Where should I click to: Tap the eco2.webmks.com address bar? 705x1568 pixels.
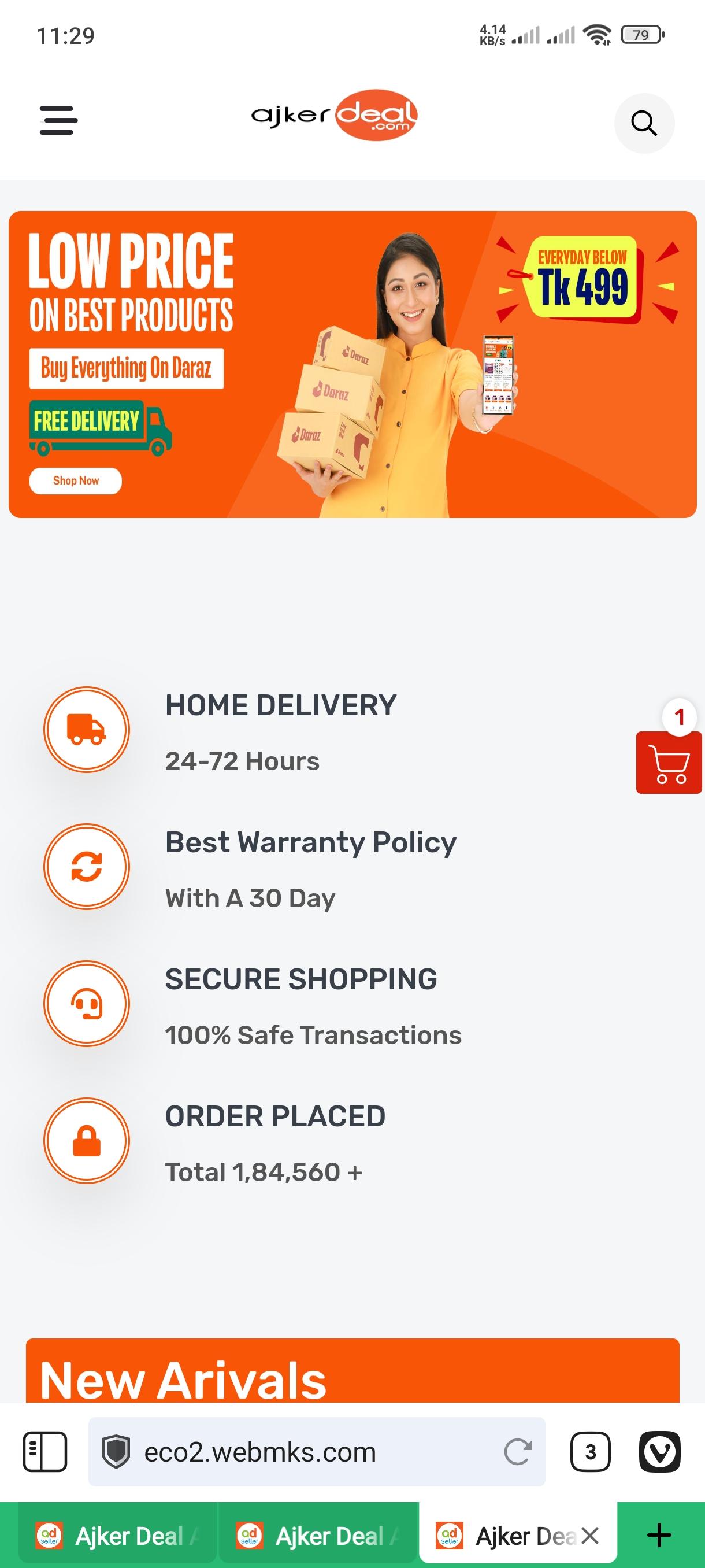pos(316,1452)
